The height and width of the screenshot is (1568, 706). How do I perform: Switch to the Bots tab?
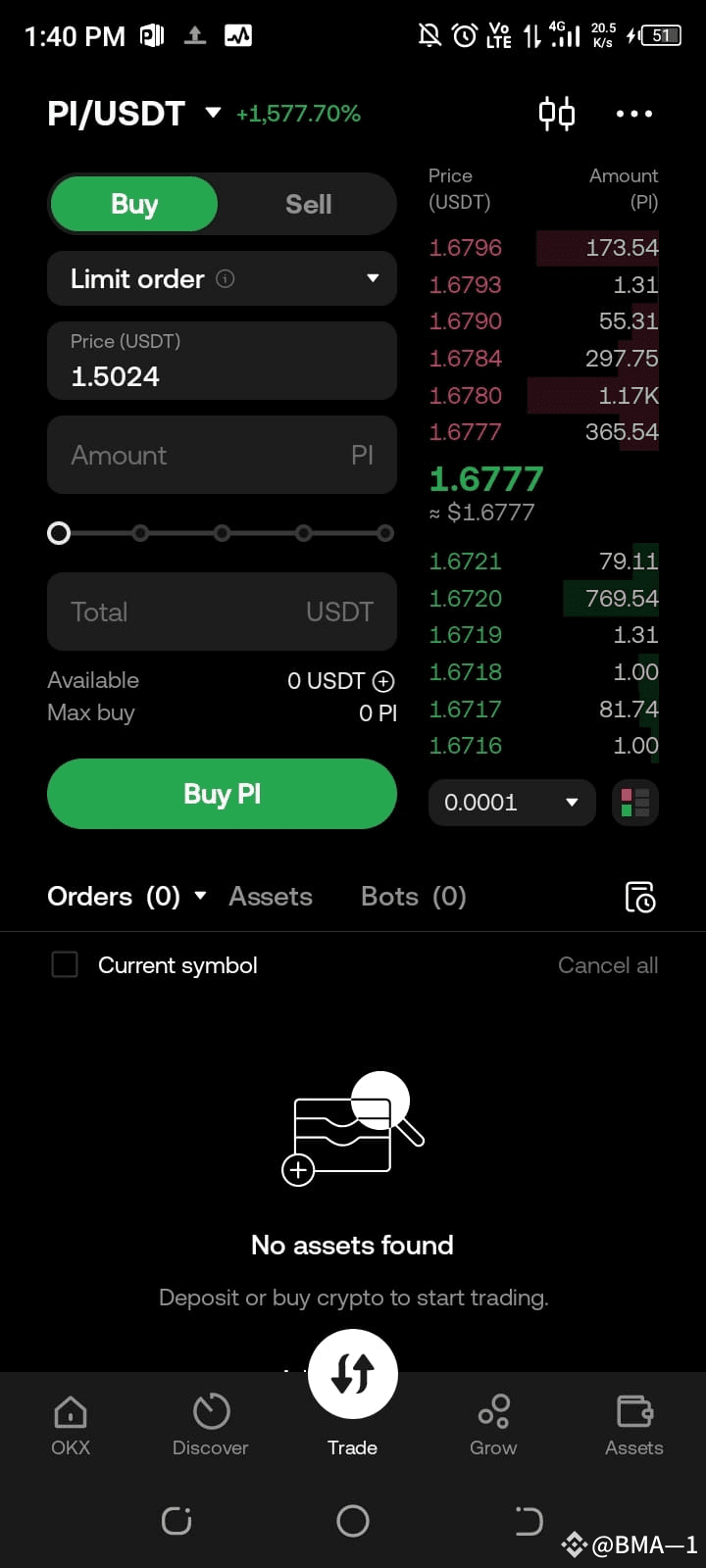tap(413, 896)
